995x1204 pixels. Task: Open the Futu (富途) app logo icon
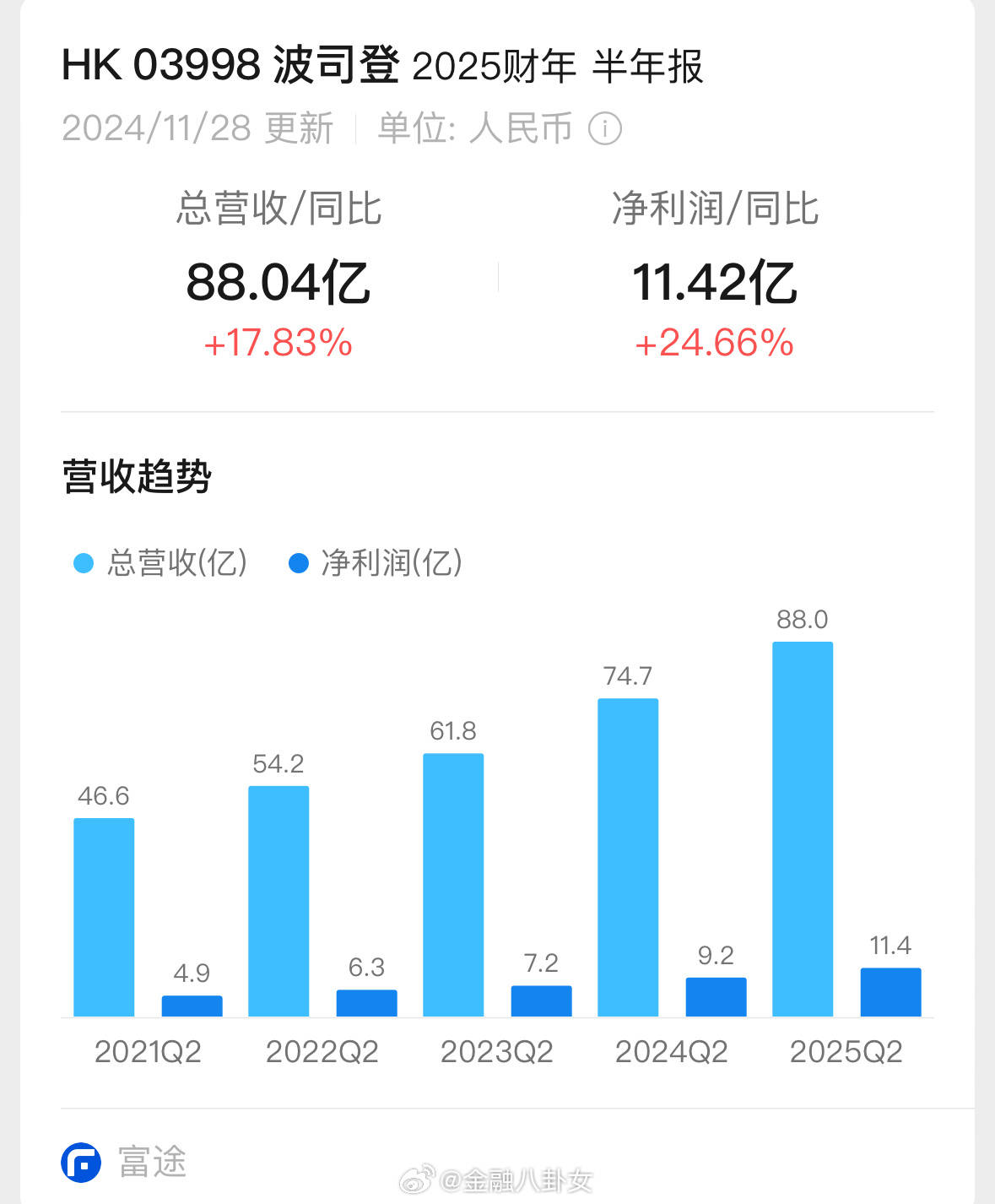tap(80, 1163)
